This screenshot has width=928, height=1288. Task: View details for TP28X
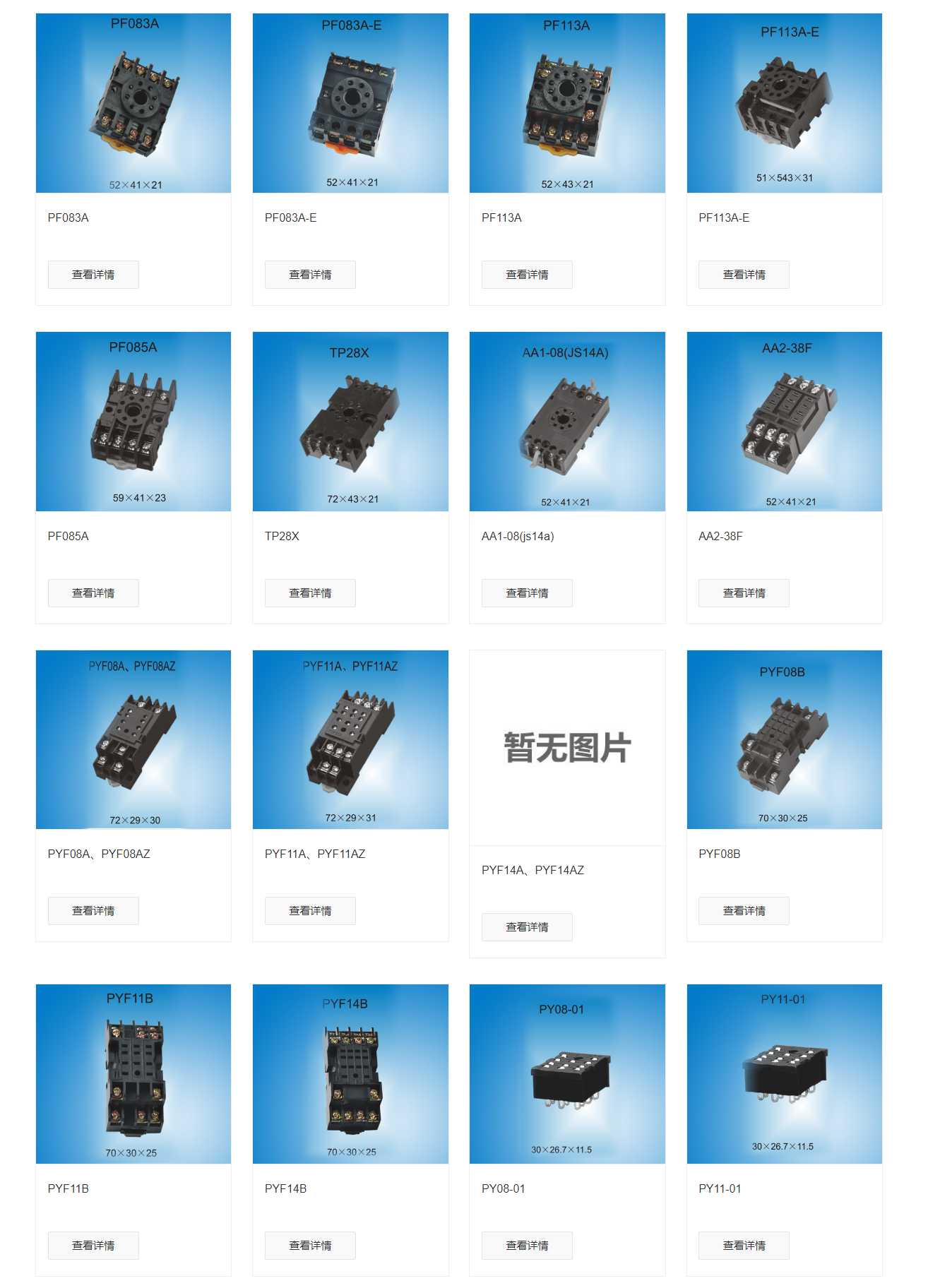(x=310, y=593)
